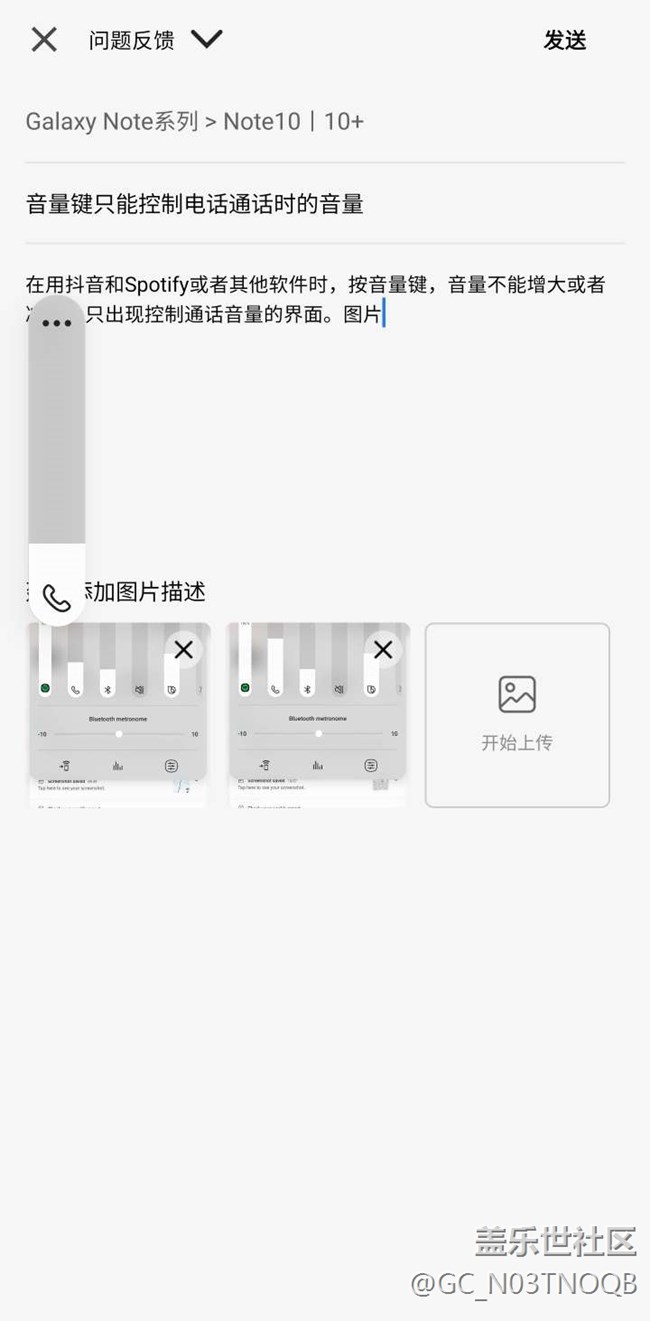Remove the first uploaded screenshot
Viewport: 650px width, 1321px height.
183,650
